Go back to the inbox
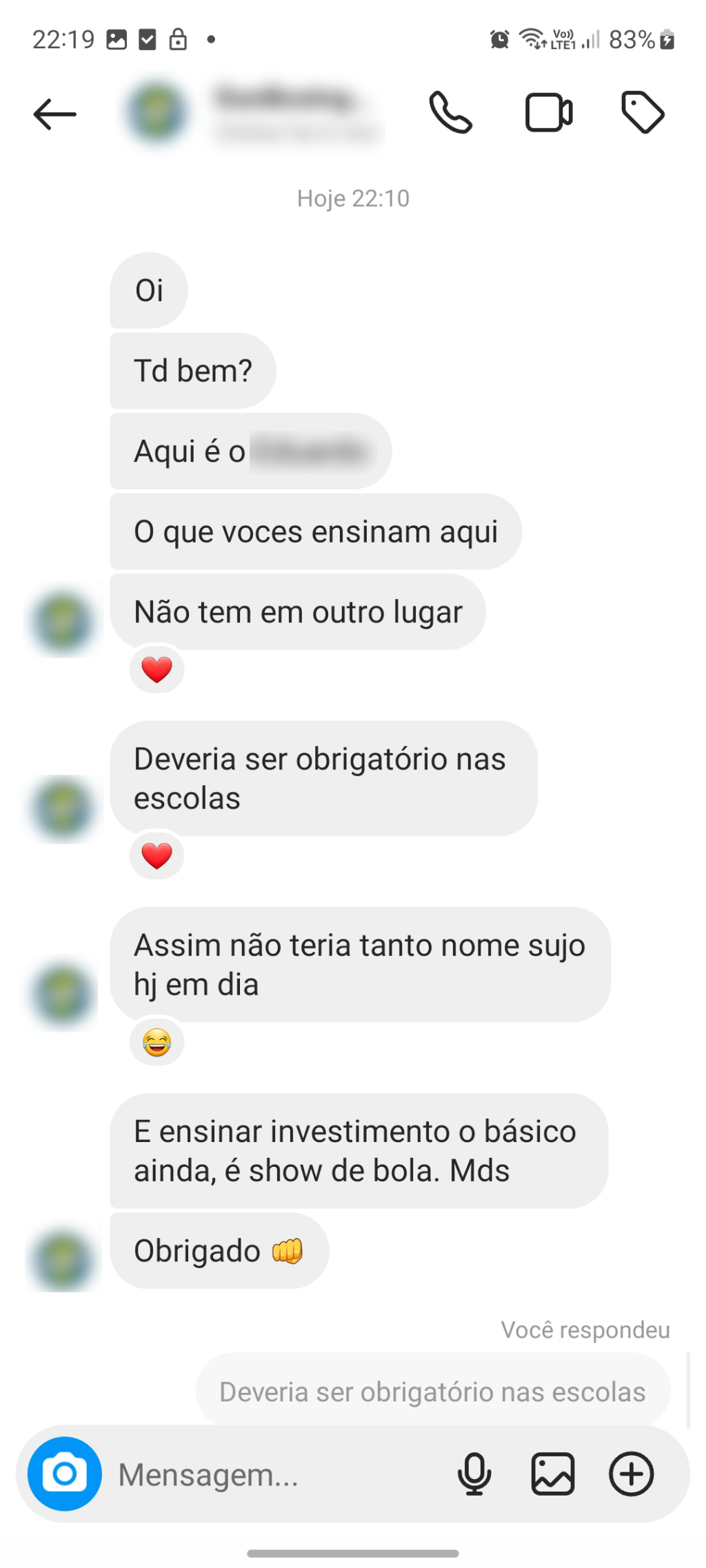This screenshot has width=706, height=1568. tap(54, 114)
